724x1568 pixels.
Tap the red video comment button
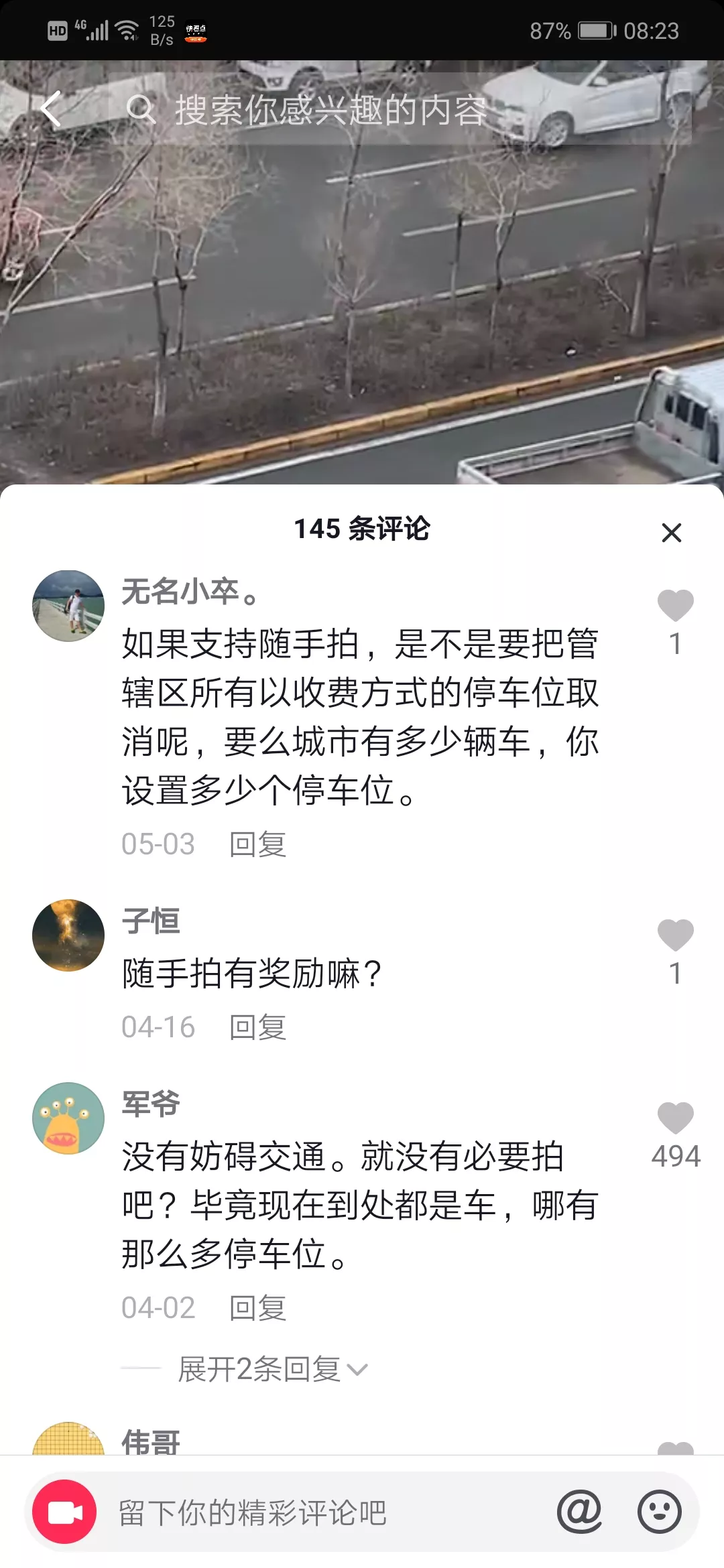pyautogui.click(x=64, y=1512)
